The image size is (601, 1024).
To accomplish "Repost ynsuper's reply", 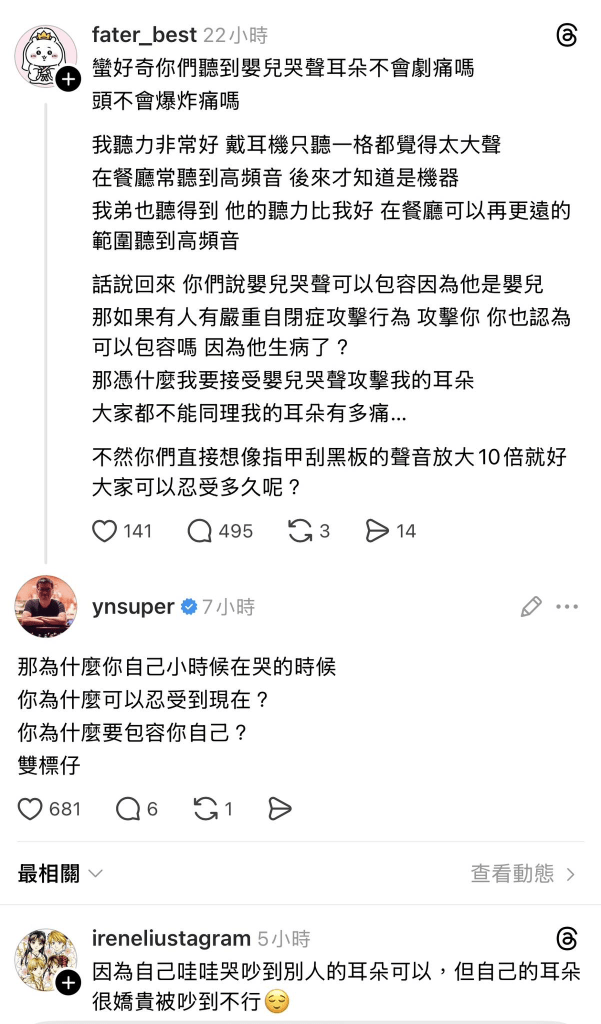I will pyautogui.click(x=205, y=808).
